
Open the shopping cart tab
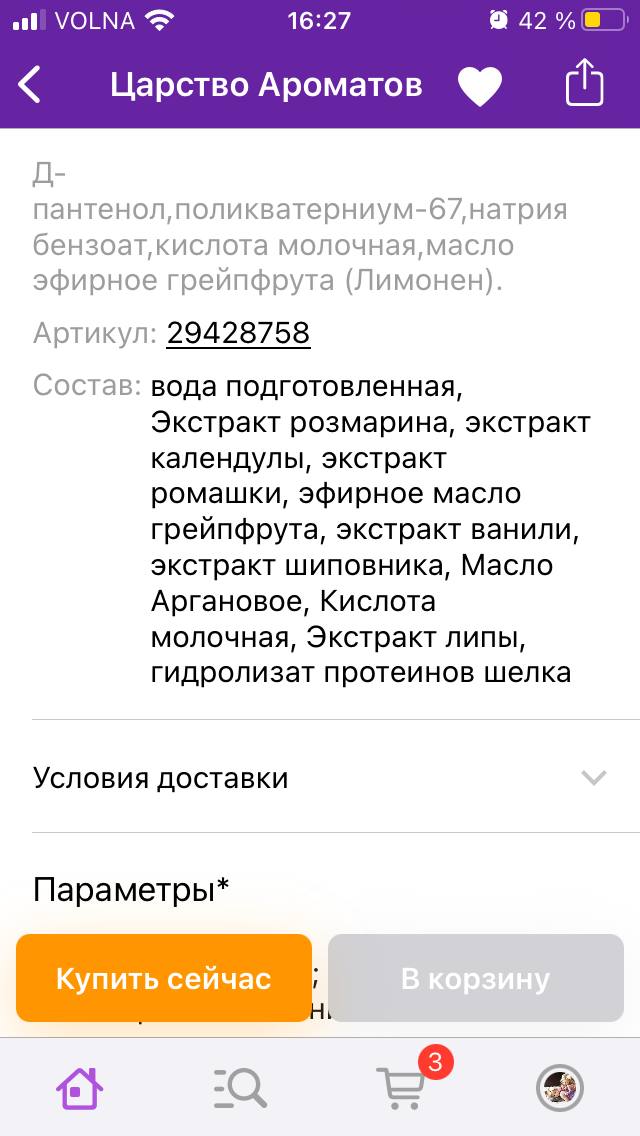click(x=401, y=1087)
